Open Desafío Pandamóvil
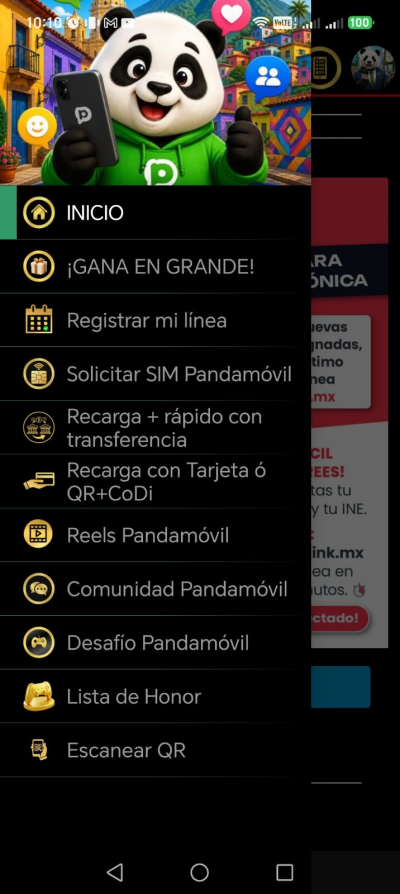 click(x=156, y=643)
